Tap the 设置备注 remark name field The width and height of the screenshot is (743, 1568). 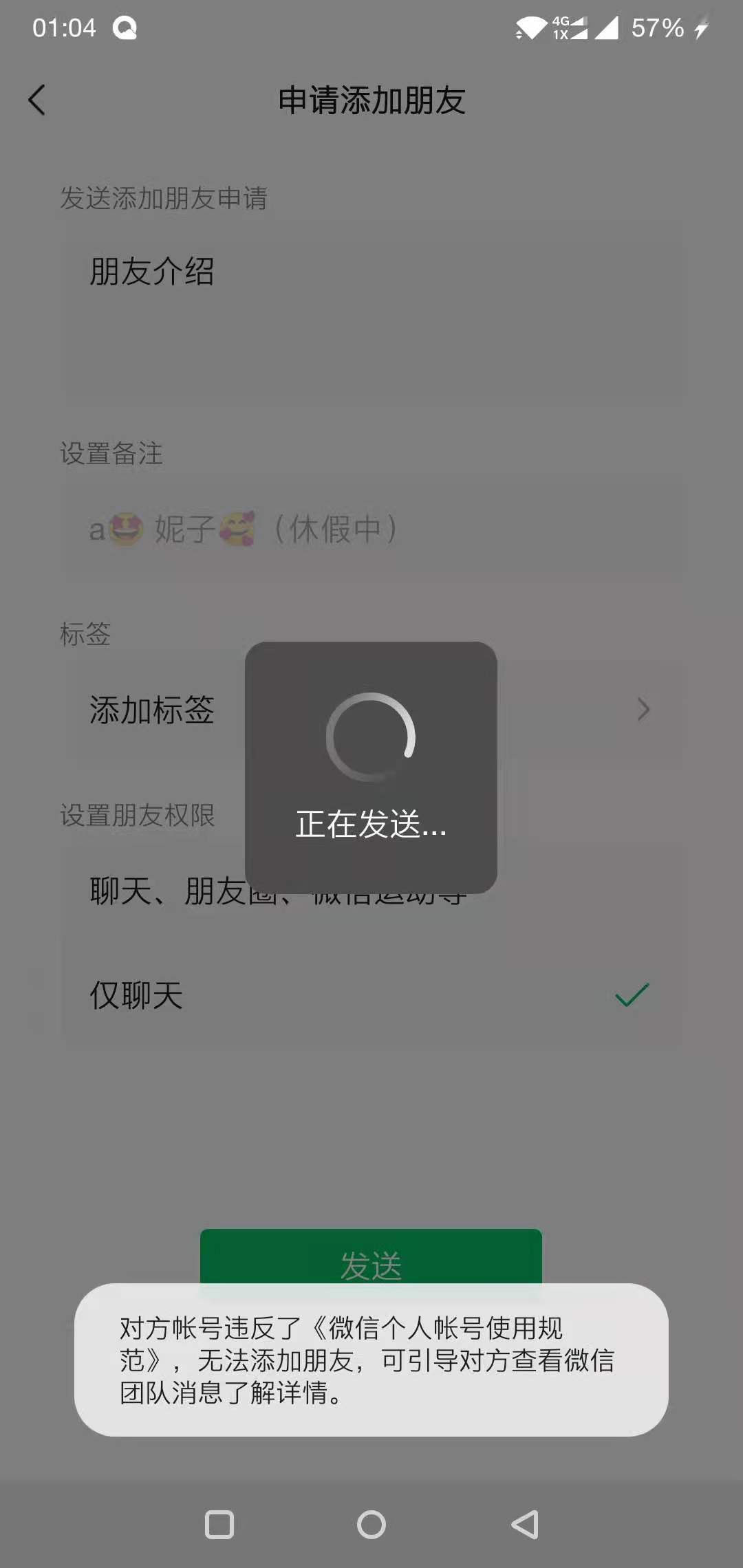[x=371, y=530]
